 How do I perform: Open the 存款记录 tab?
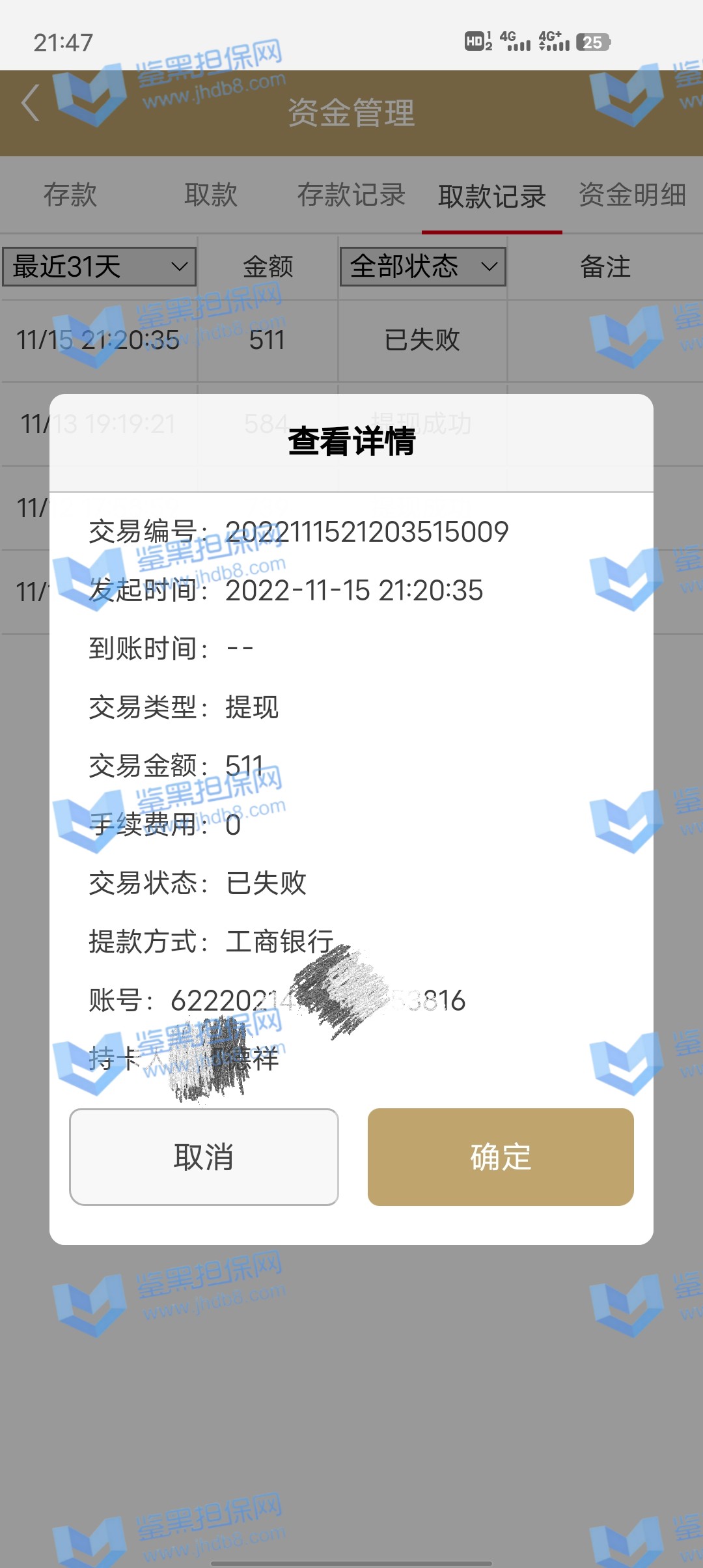[x=351, y=195]
